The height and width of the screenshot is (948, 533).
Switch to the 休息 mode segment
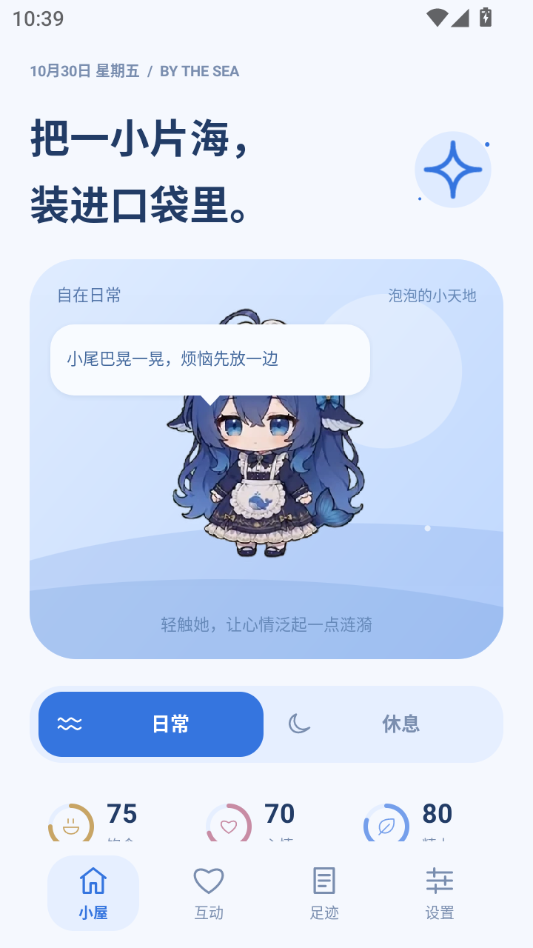tap(382, 724)
